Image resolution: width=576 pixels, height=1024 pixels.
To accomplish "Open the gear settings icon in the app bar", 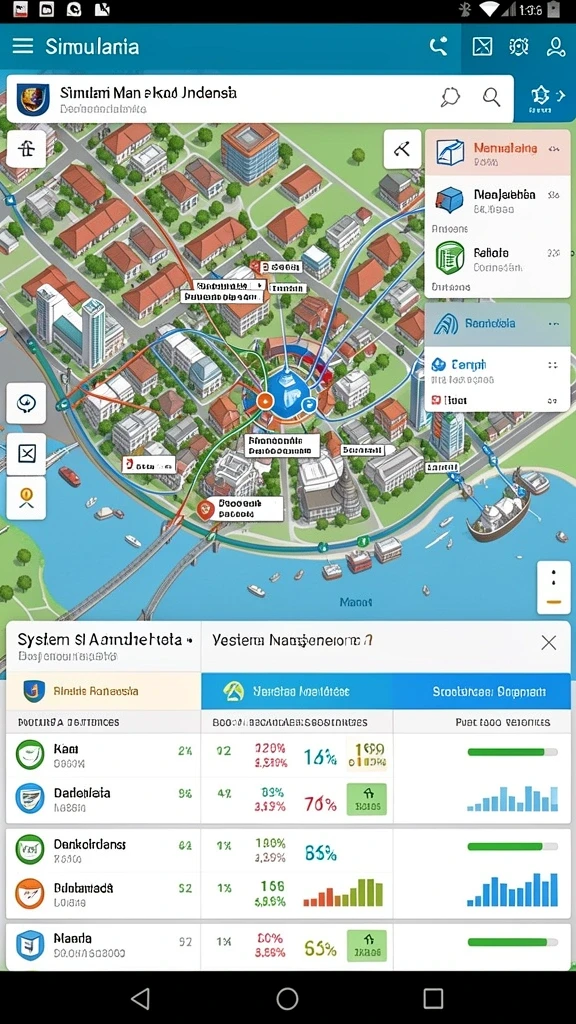I will point(519,46).
